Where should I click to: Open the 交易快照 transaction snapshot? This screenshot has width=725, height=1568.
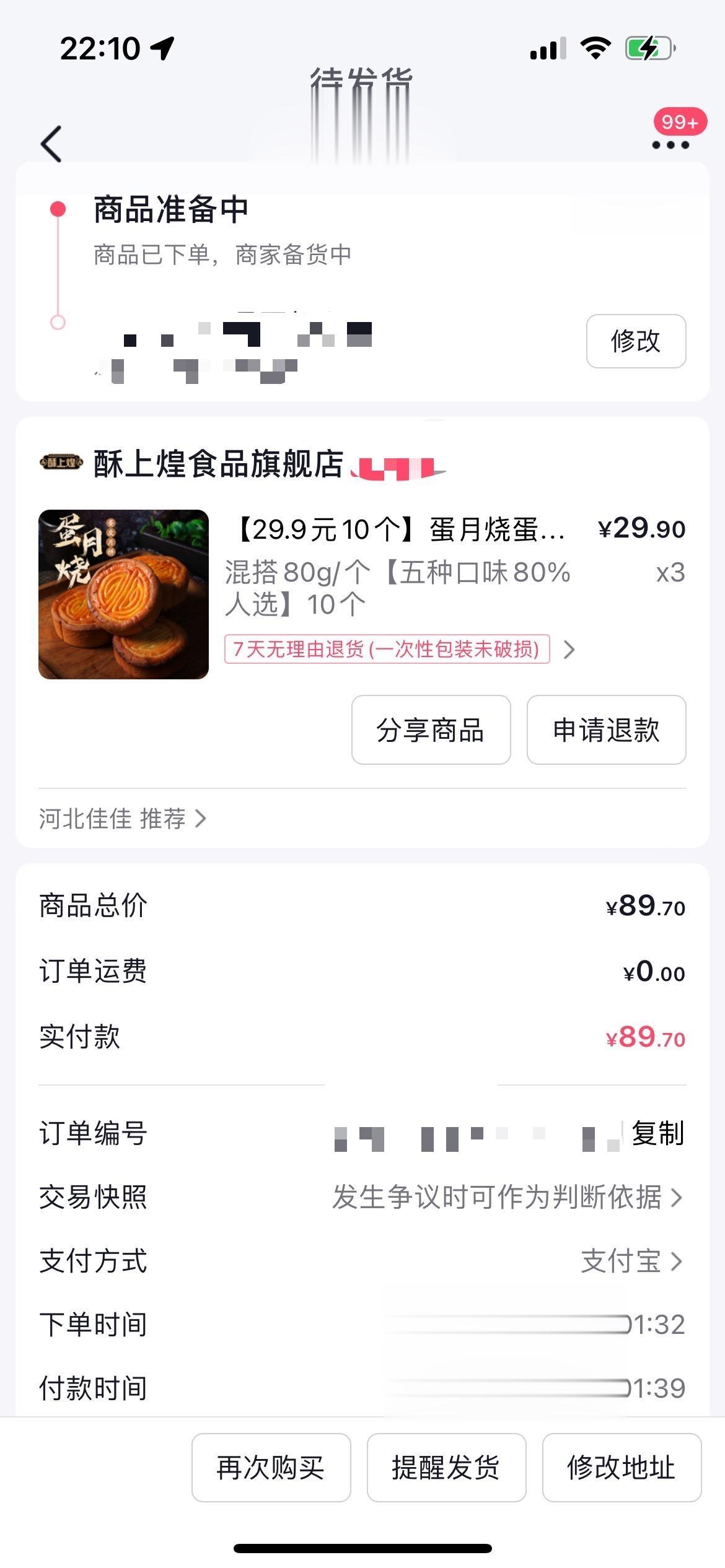tap(507, 1197)
